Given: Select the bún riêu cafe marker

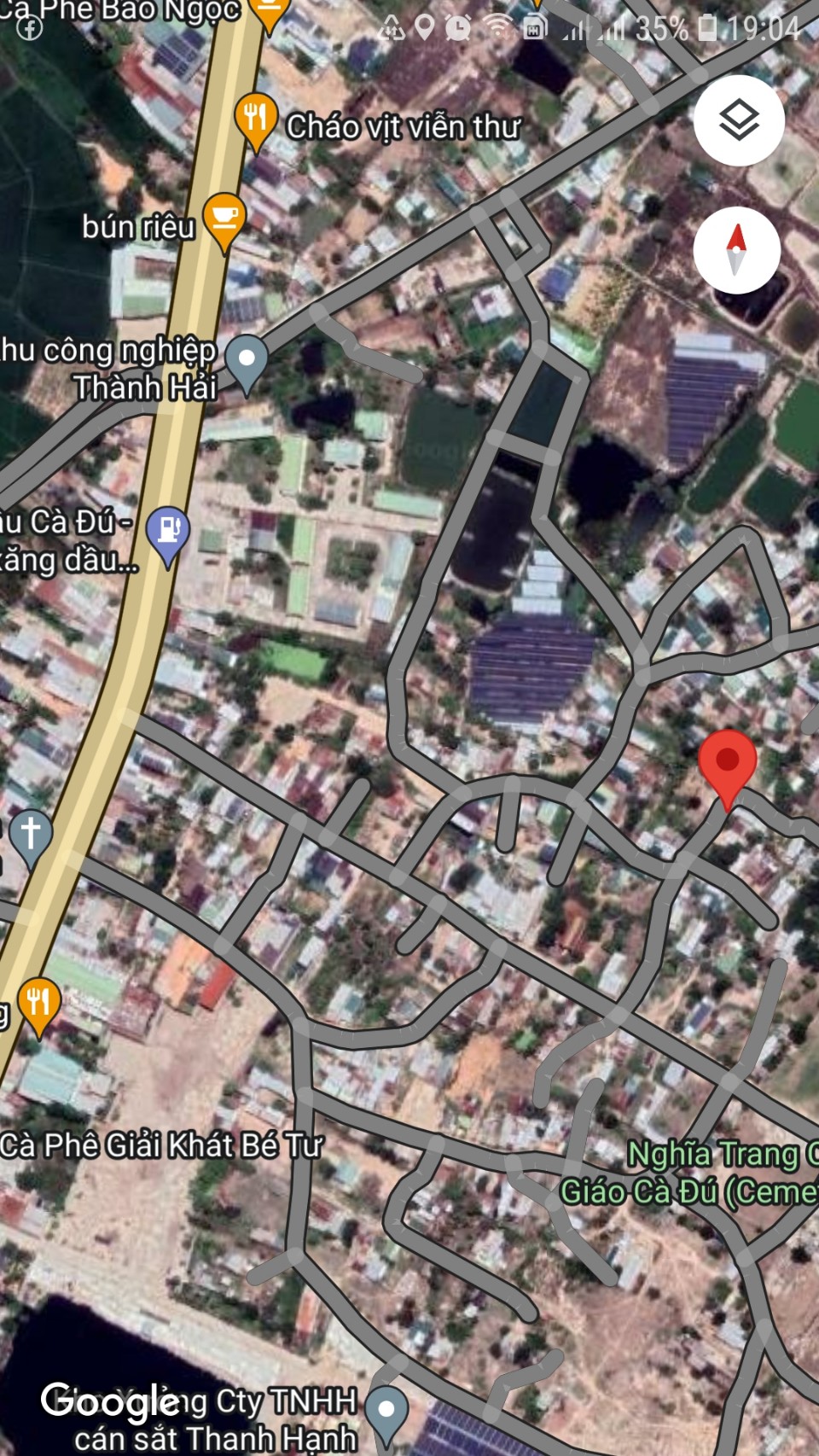Looking at the screenshot, I should (224, 219).
